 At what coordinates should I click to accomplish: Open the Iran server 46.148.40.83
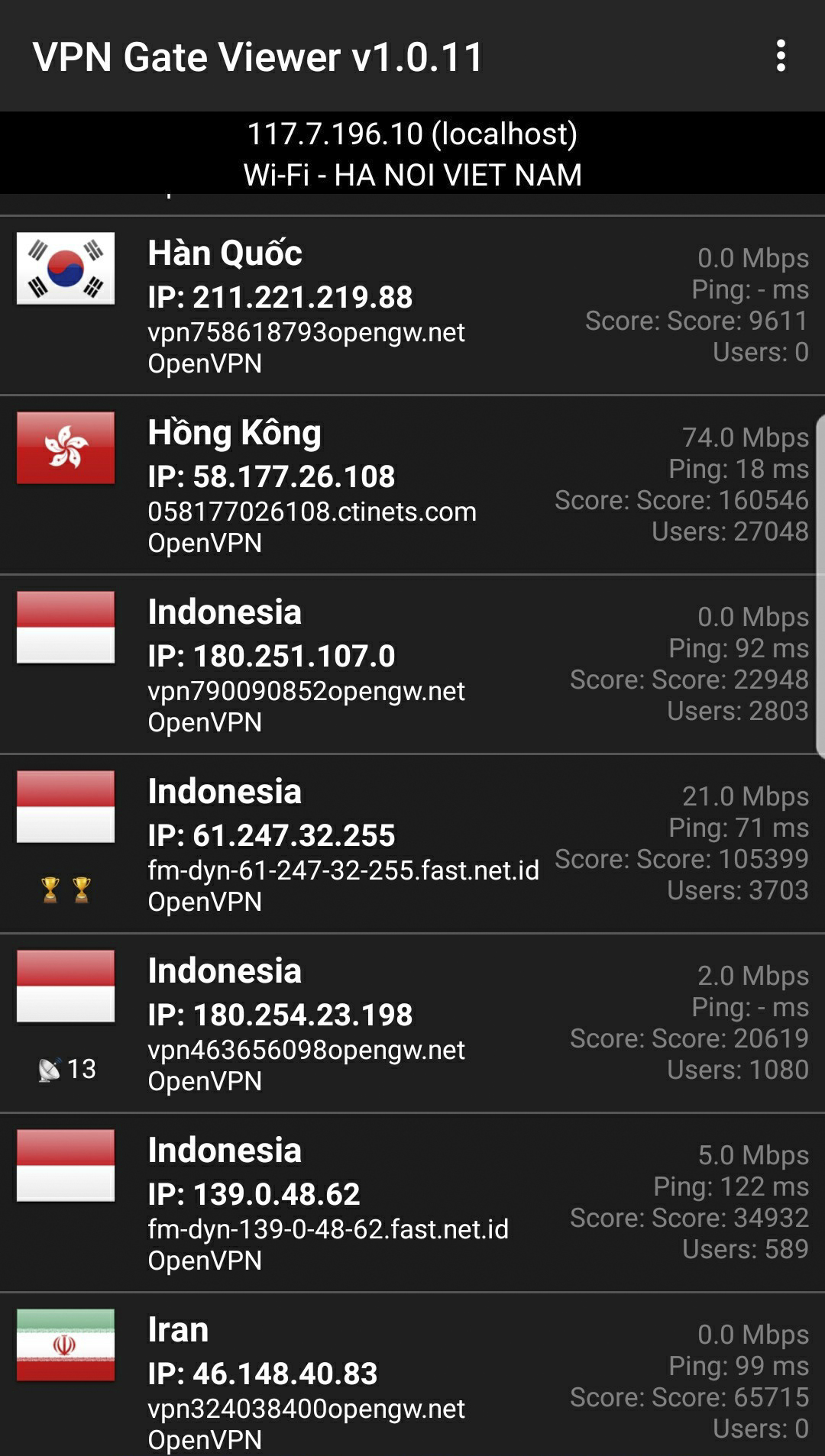coord(412,1378)
